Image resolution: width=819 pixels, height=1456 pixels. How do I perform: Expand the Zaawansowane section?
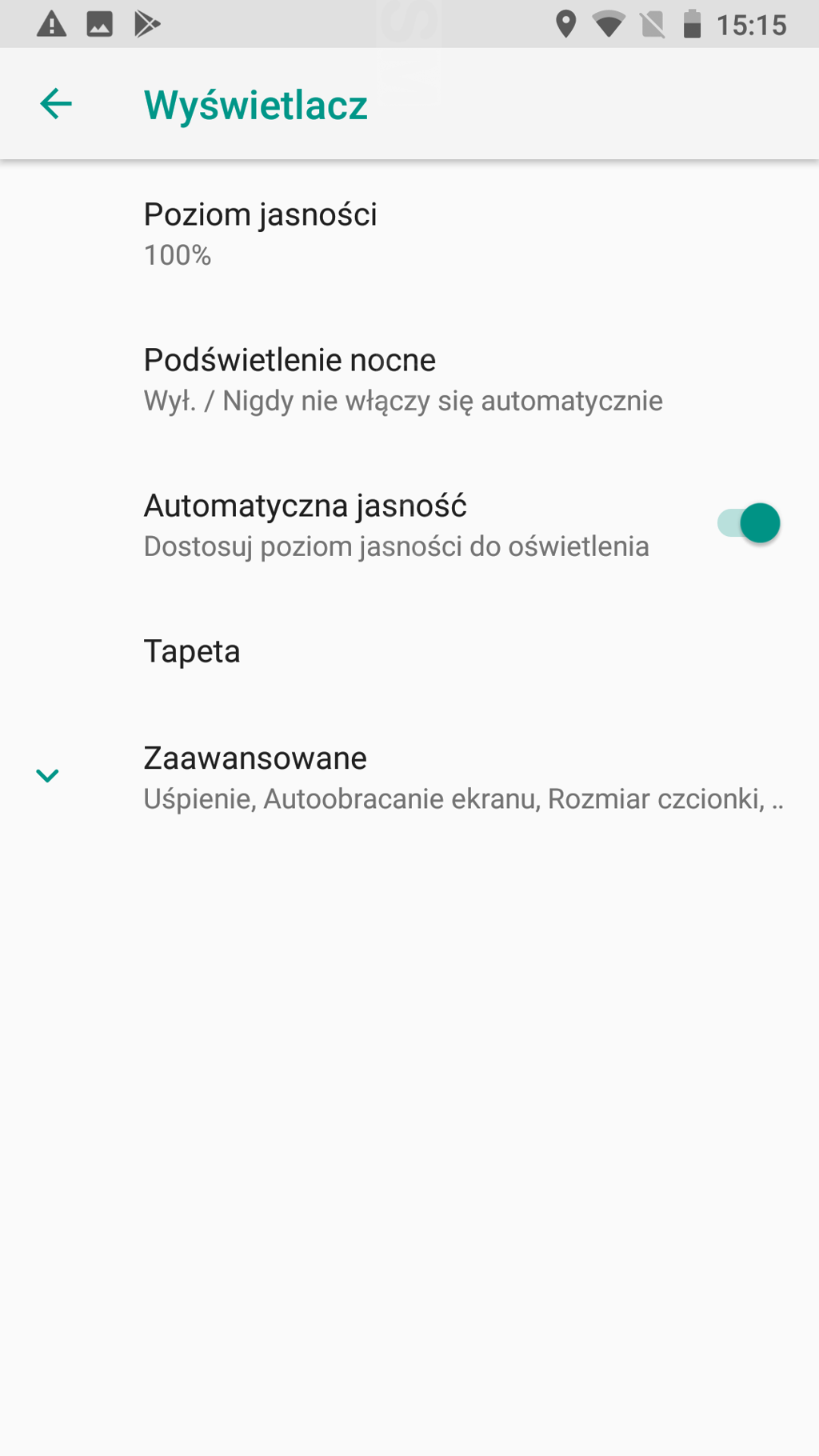pos(409,776)
